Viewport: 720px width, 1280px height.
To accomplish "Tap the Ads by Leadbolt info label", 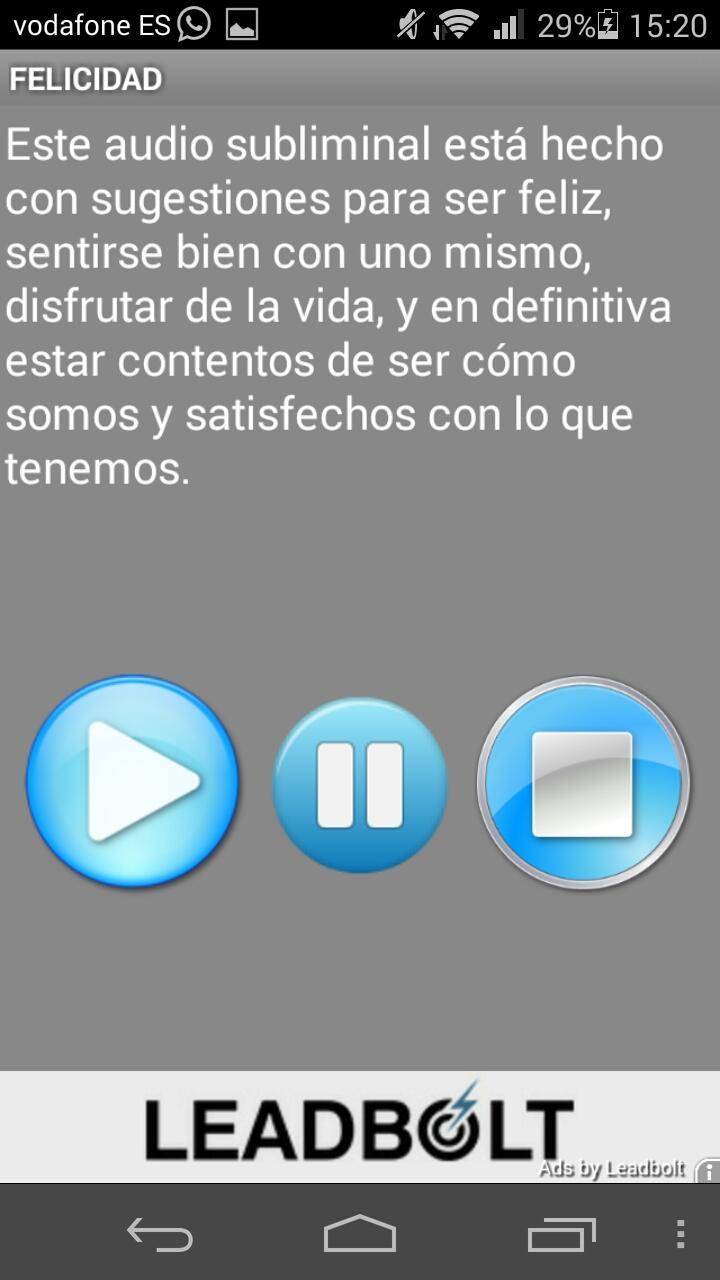I will 611,1167.
